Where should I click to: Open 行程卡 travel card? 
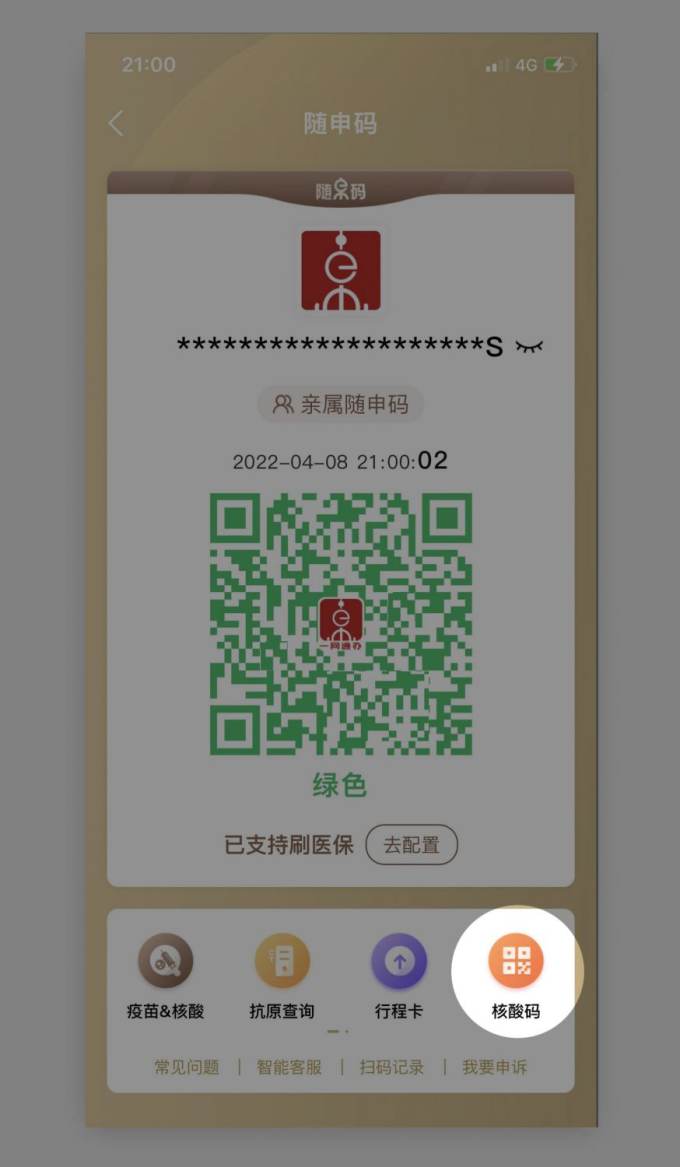pos(399,975)
